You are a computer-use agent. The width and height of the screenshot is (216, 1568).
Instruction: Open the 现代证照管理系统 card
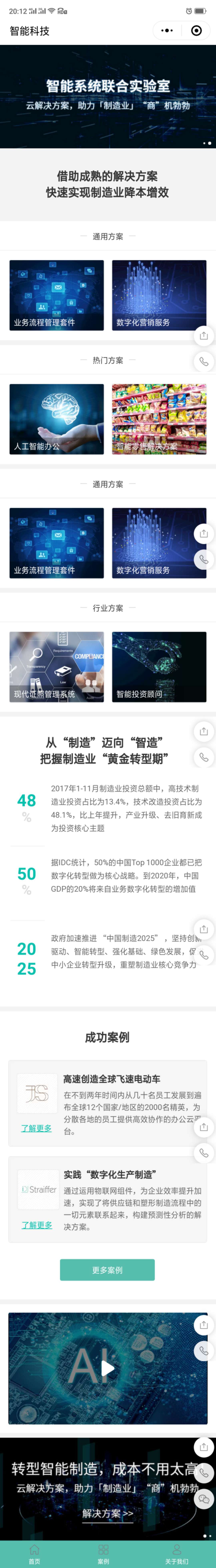click(x=56, y=667)
